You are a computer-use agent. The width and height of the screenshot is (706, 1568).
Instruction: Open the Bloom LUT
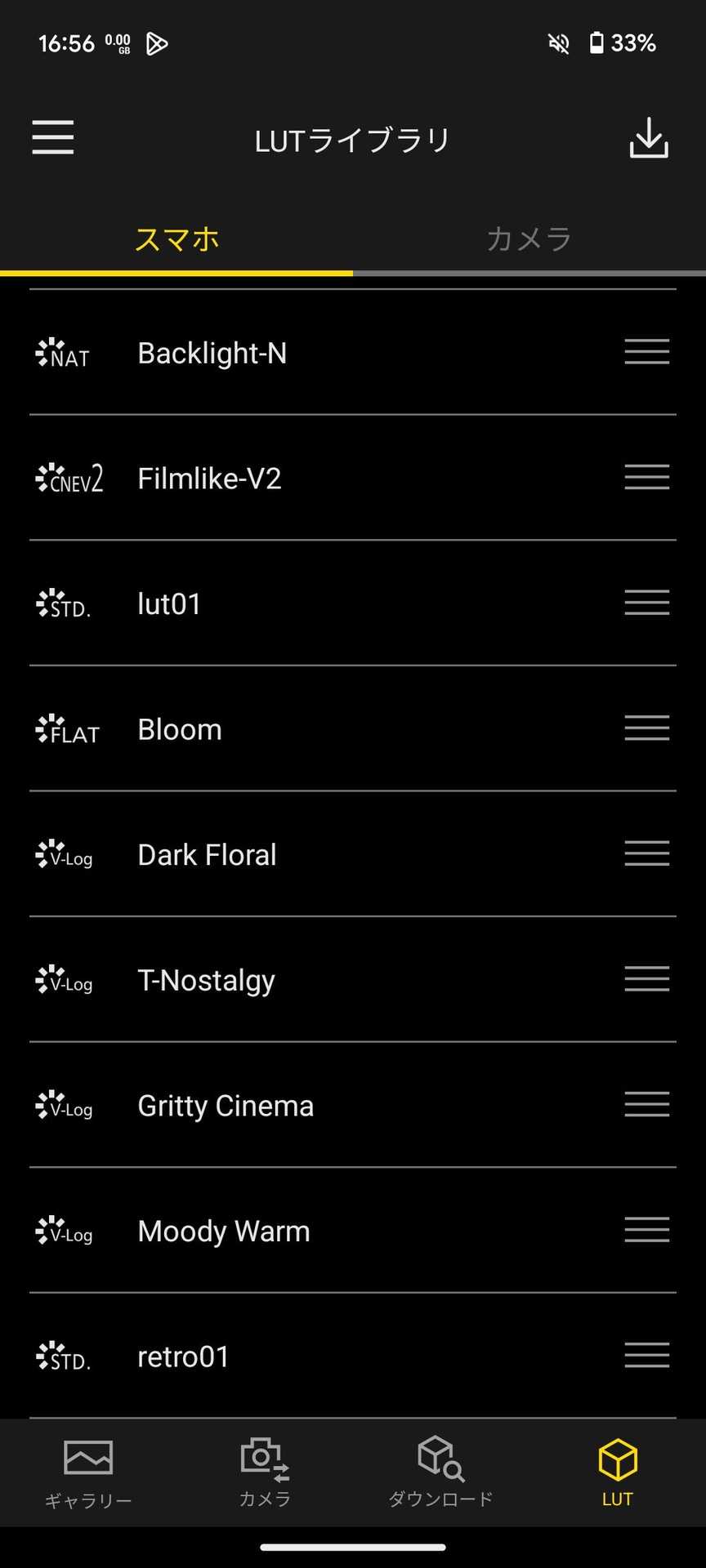(x=180, y=729)
